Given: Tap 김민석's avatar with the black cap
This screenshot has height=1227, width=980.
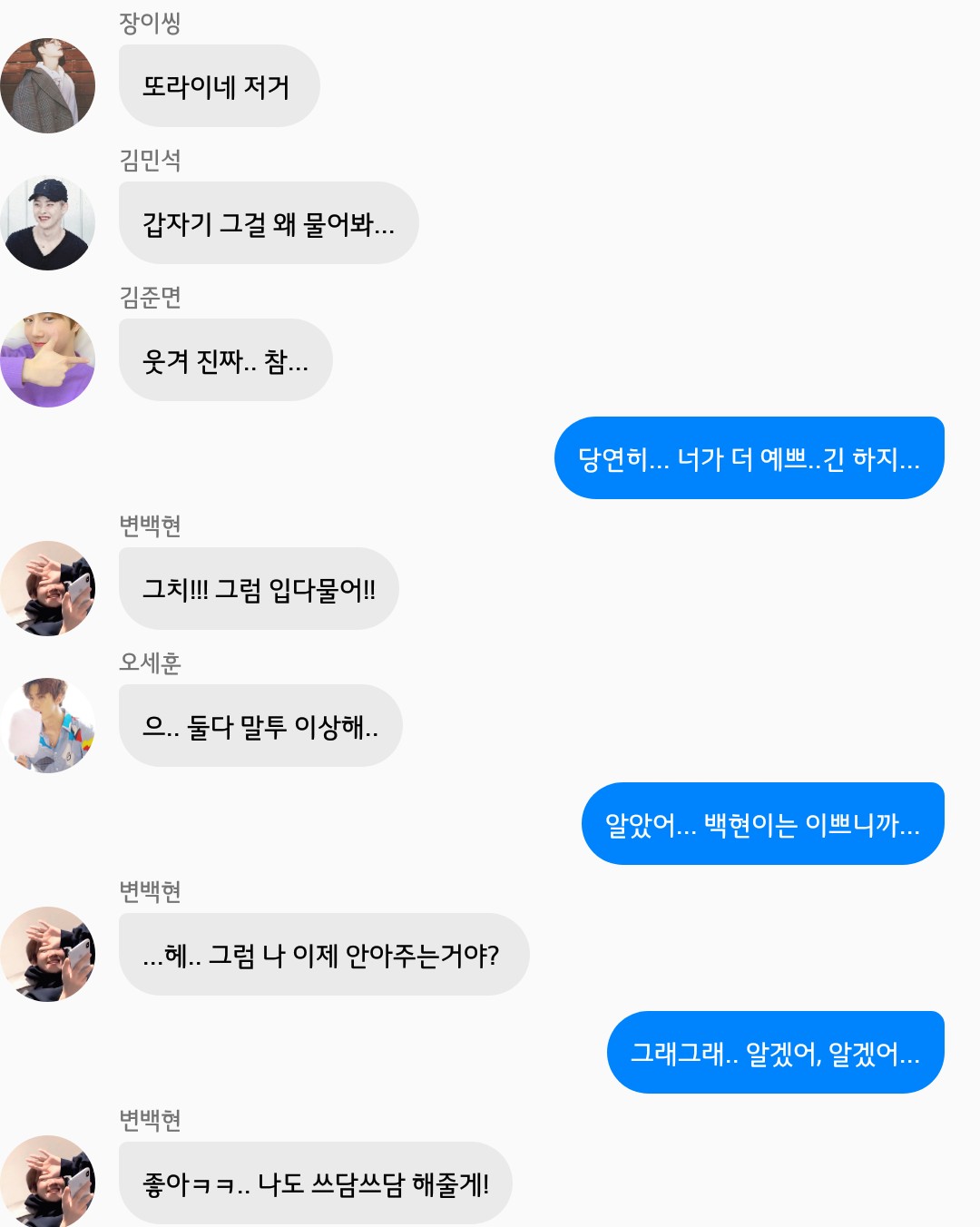Looking at the screenshot, I should click(x=47, y=223).
